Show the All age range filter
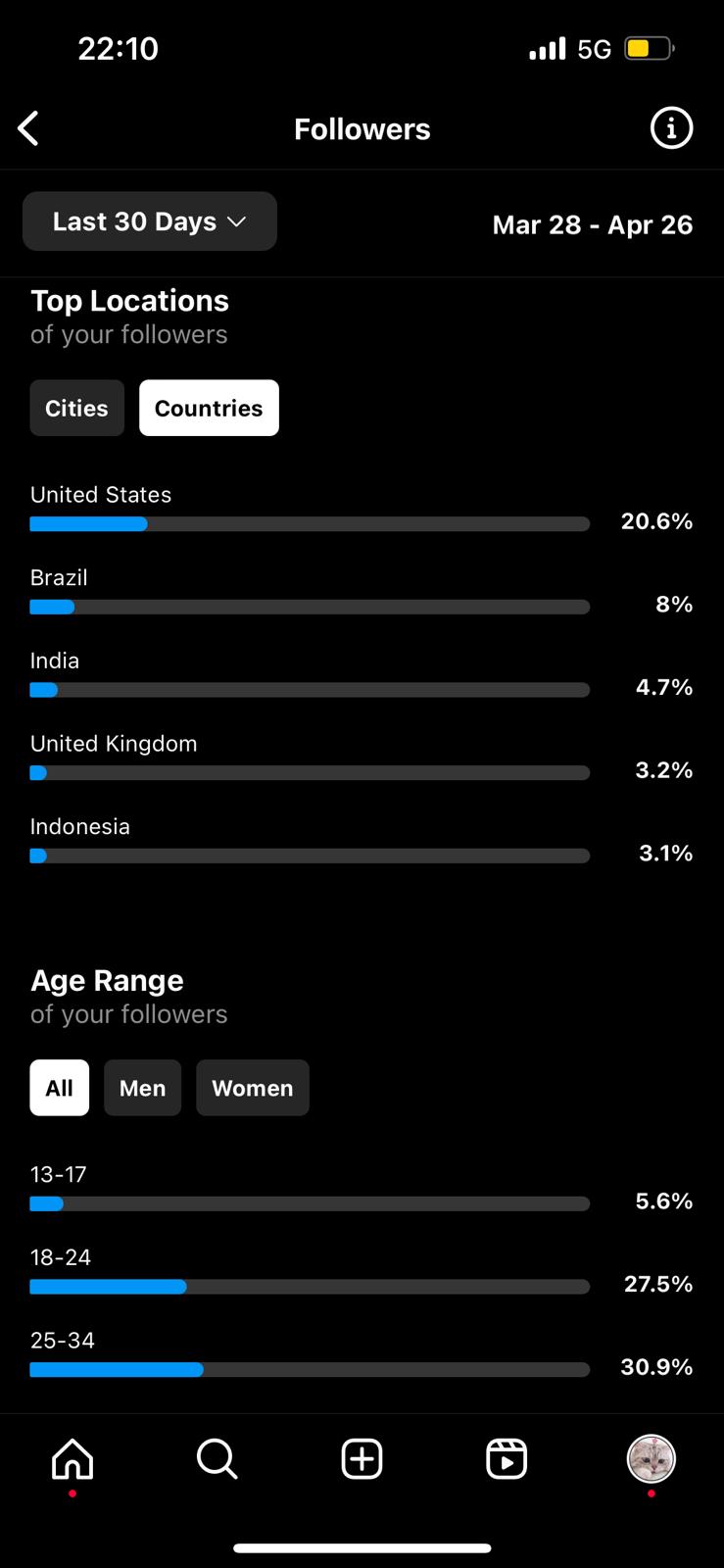This screenshot has height=1568, width=724. pyautogui.click(x=60, y=1088)
